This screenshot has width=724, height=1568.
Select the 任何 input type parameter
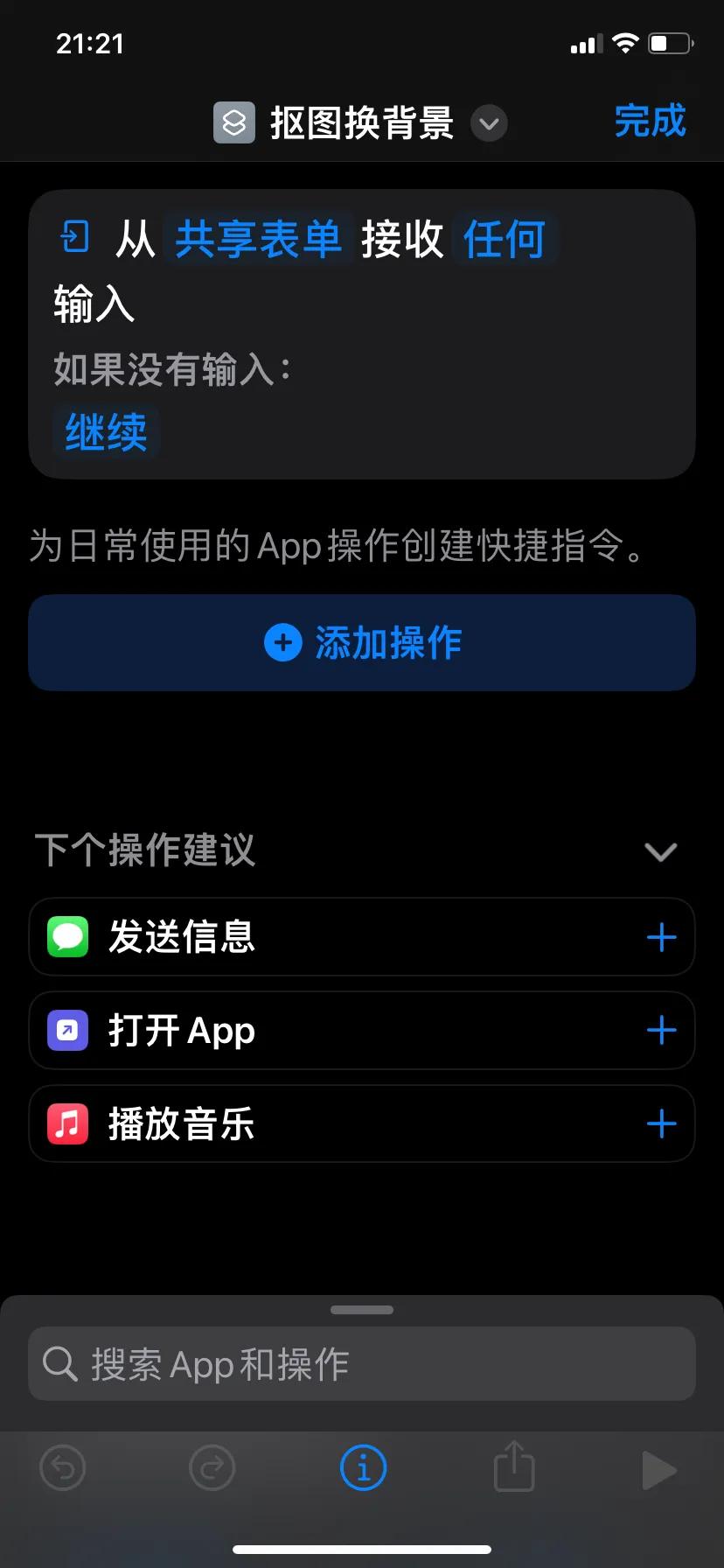pyautogui.click(x=504, y=239)
